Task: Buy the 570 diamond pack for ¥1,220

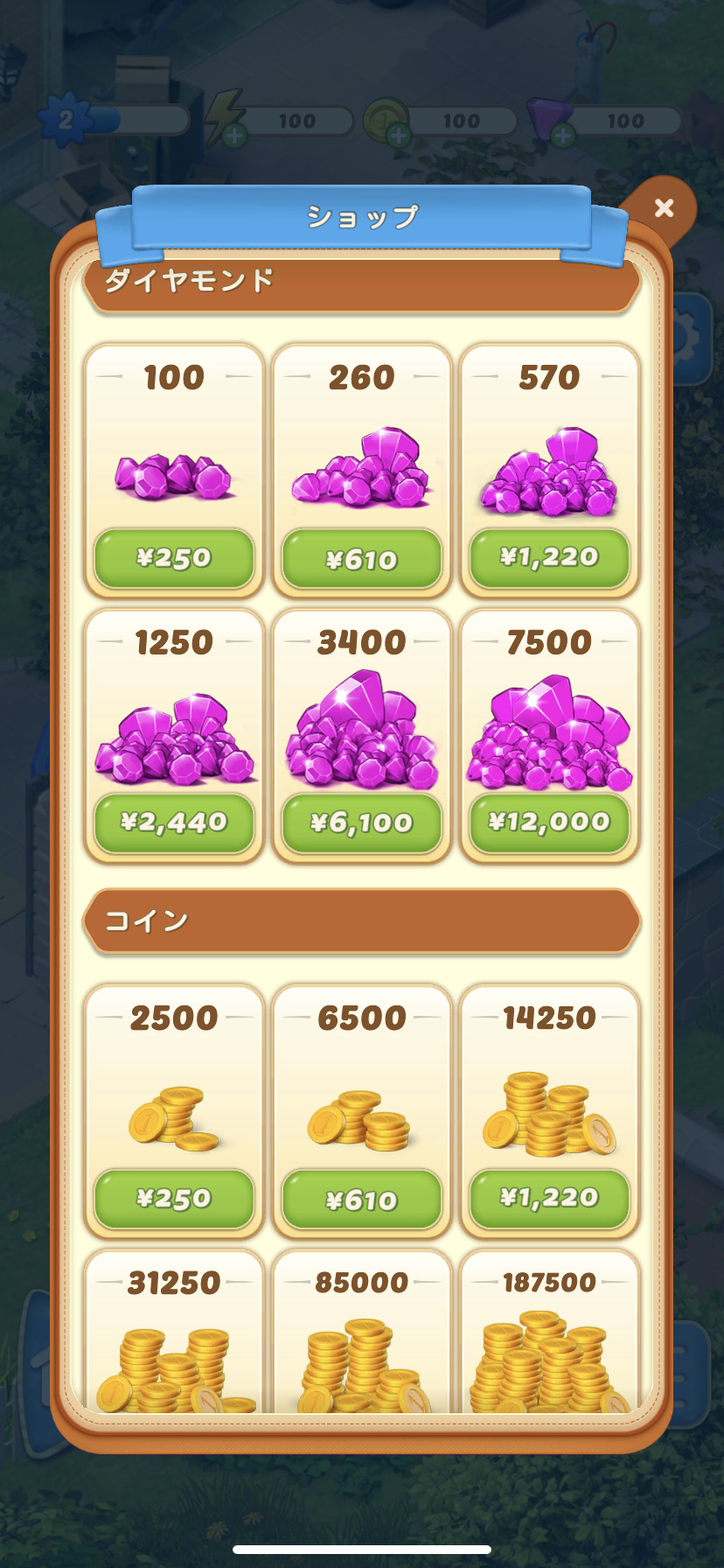Action: click(549, 557)
